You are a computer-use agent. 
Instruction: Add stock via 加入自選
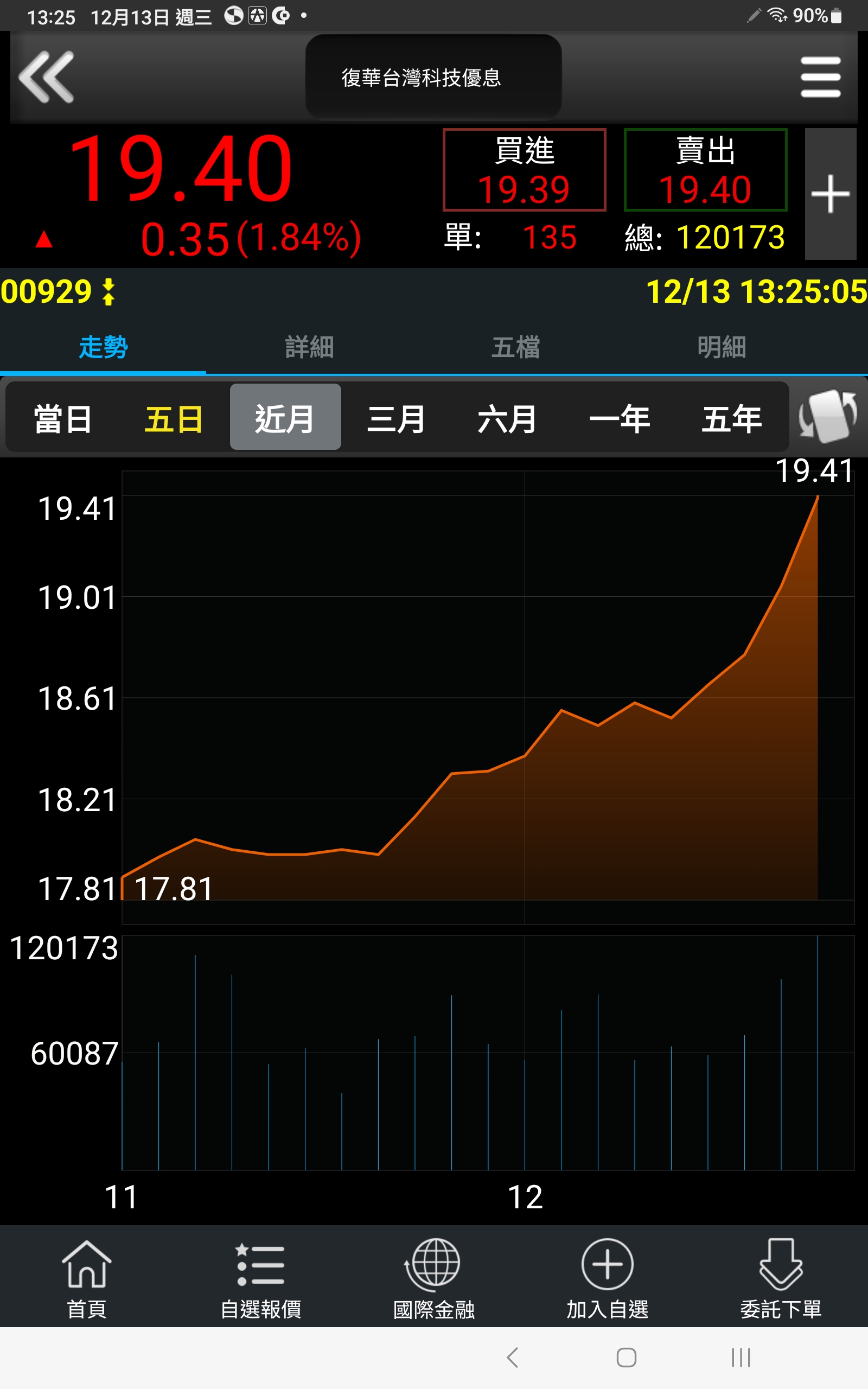click(608, 1279)
